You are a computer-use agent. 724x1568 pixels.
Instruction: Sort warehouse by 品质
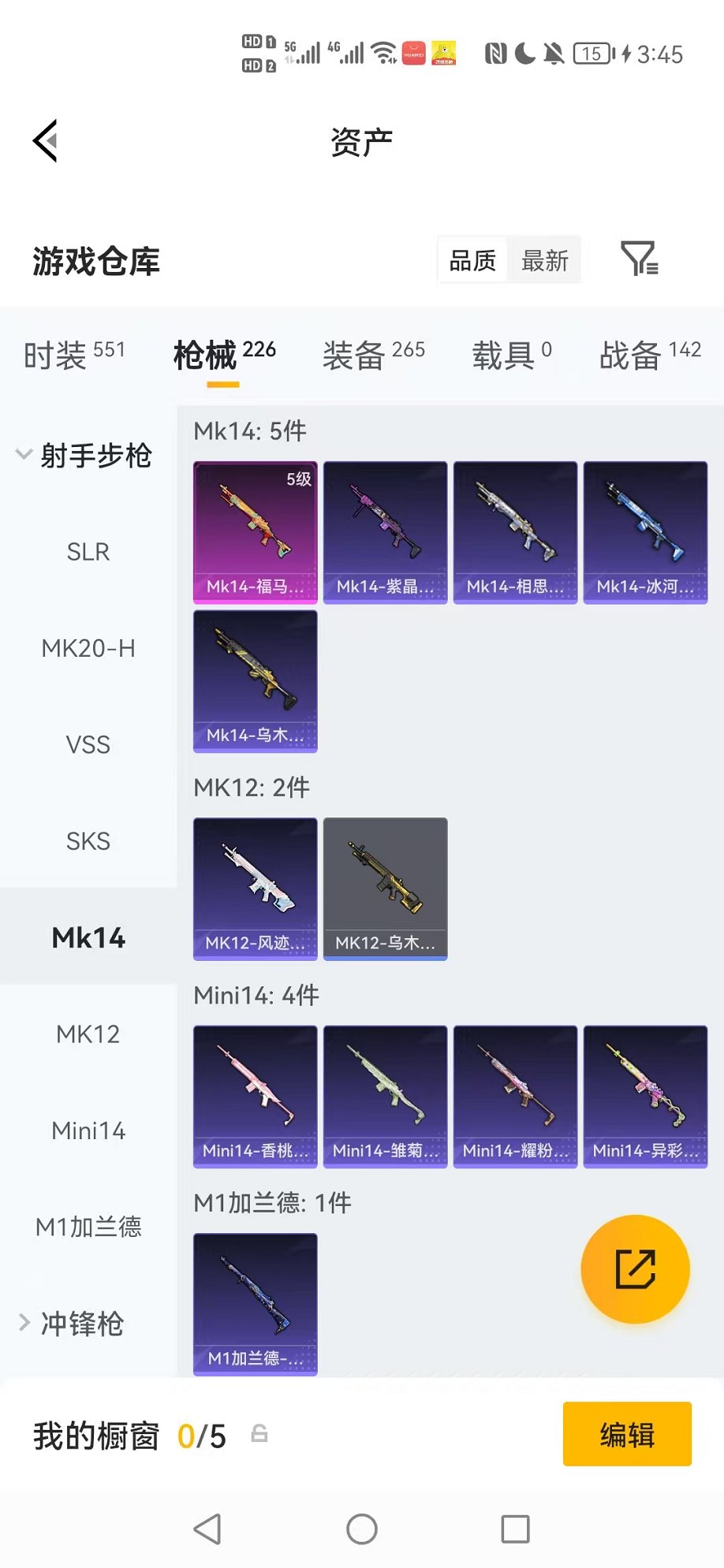click(472, 260)
